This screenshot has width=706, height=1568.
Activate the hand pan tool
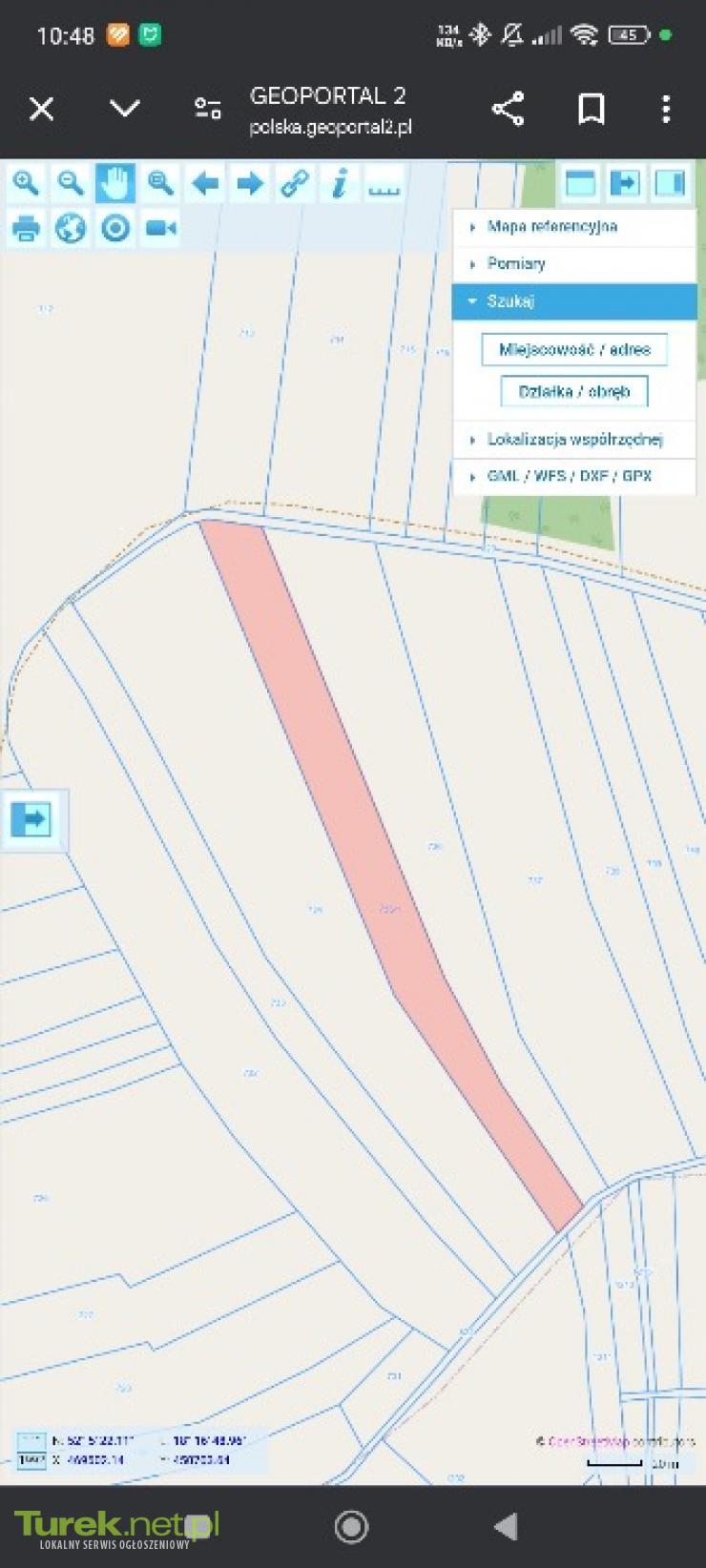[x=115, y=183]
